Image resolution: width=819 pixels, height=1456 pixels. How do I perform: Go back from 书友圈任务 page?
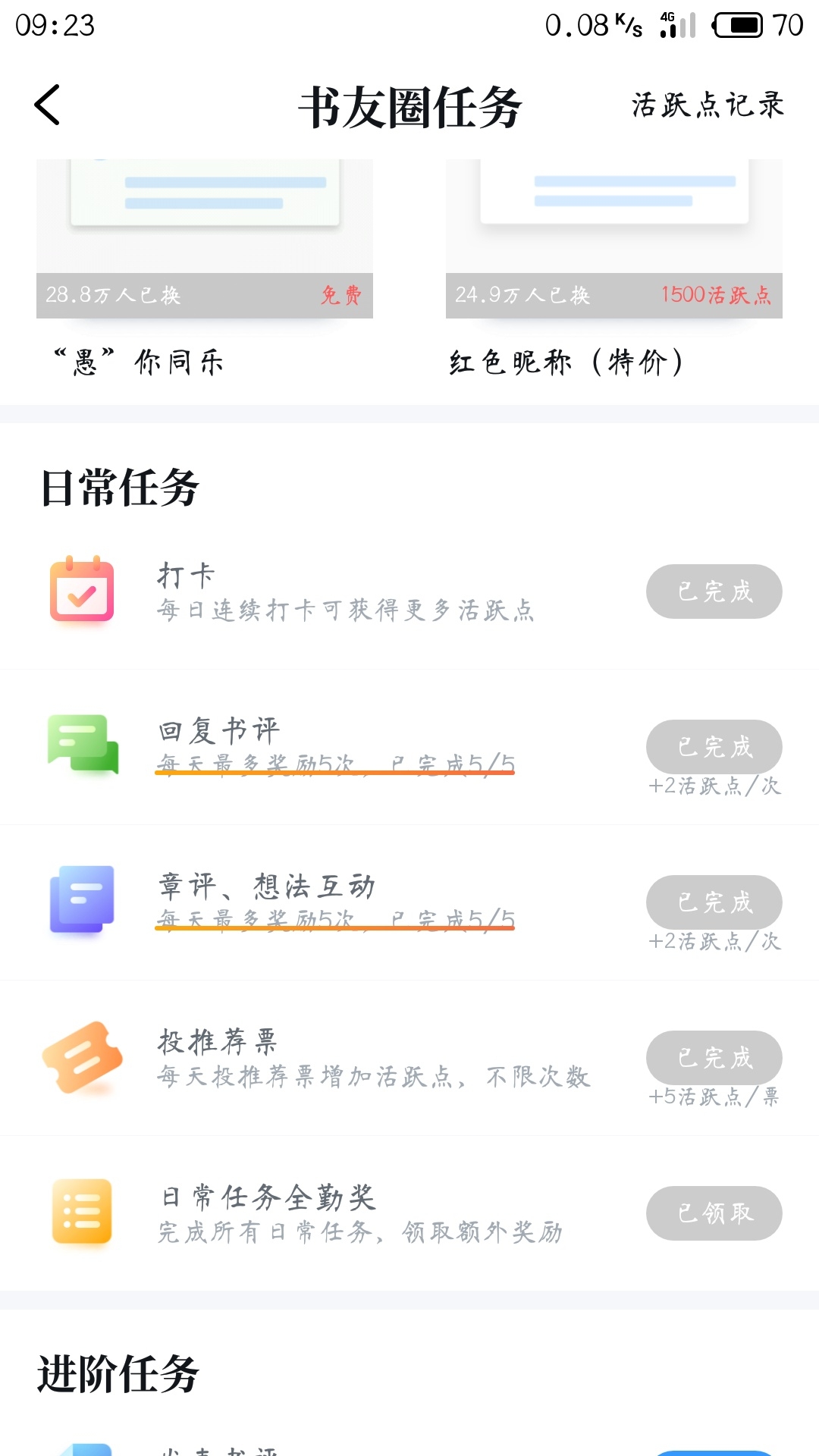point(47,105)
